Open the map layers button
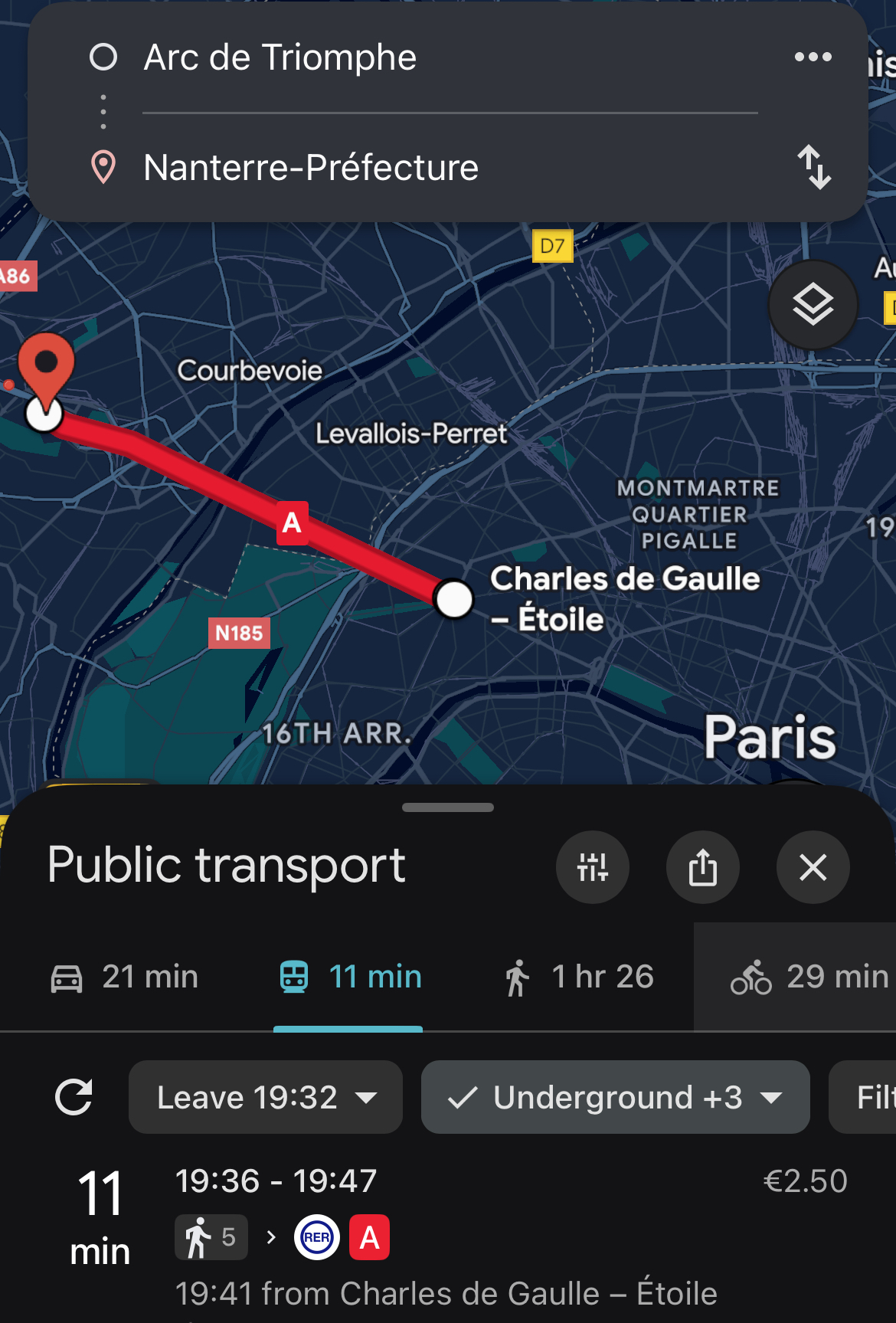896x1323 pixels. tap(813, 305)
